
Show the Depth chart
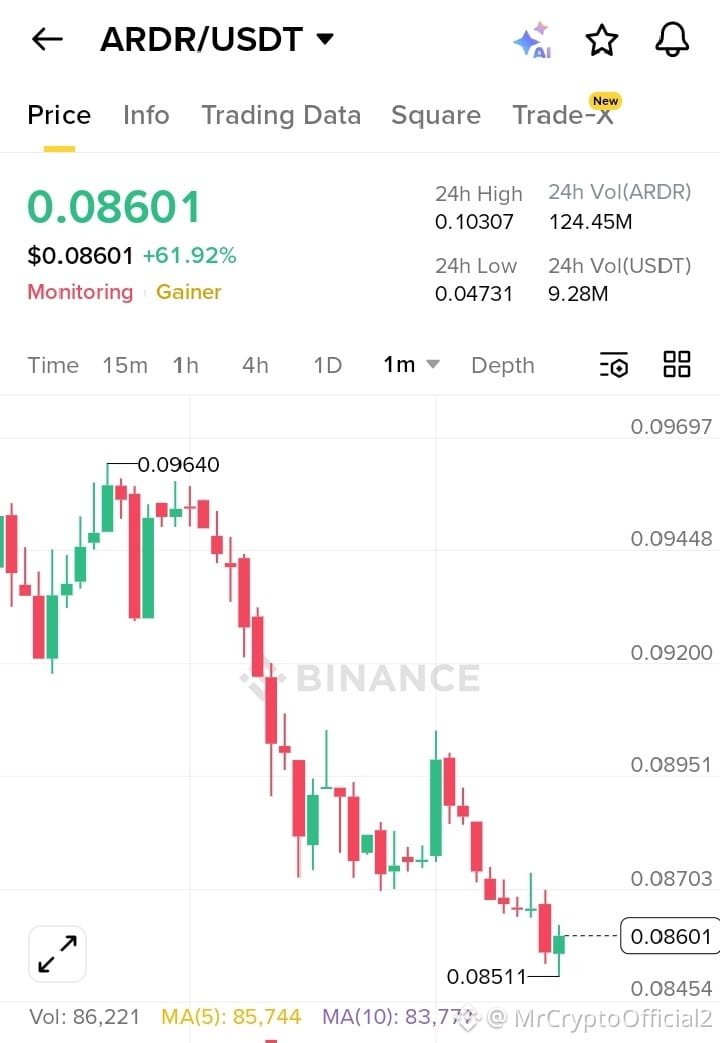(503, 366)
